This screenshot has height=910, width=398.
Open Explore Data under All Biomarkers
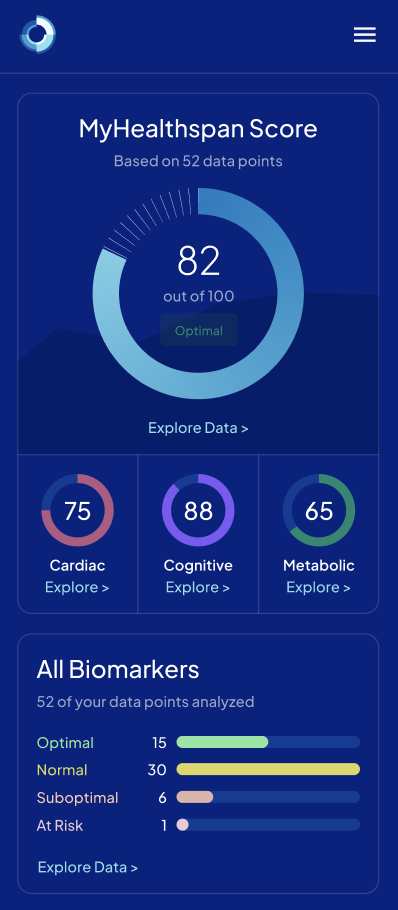click(88, 868)
